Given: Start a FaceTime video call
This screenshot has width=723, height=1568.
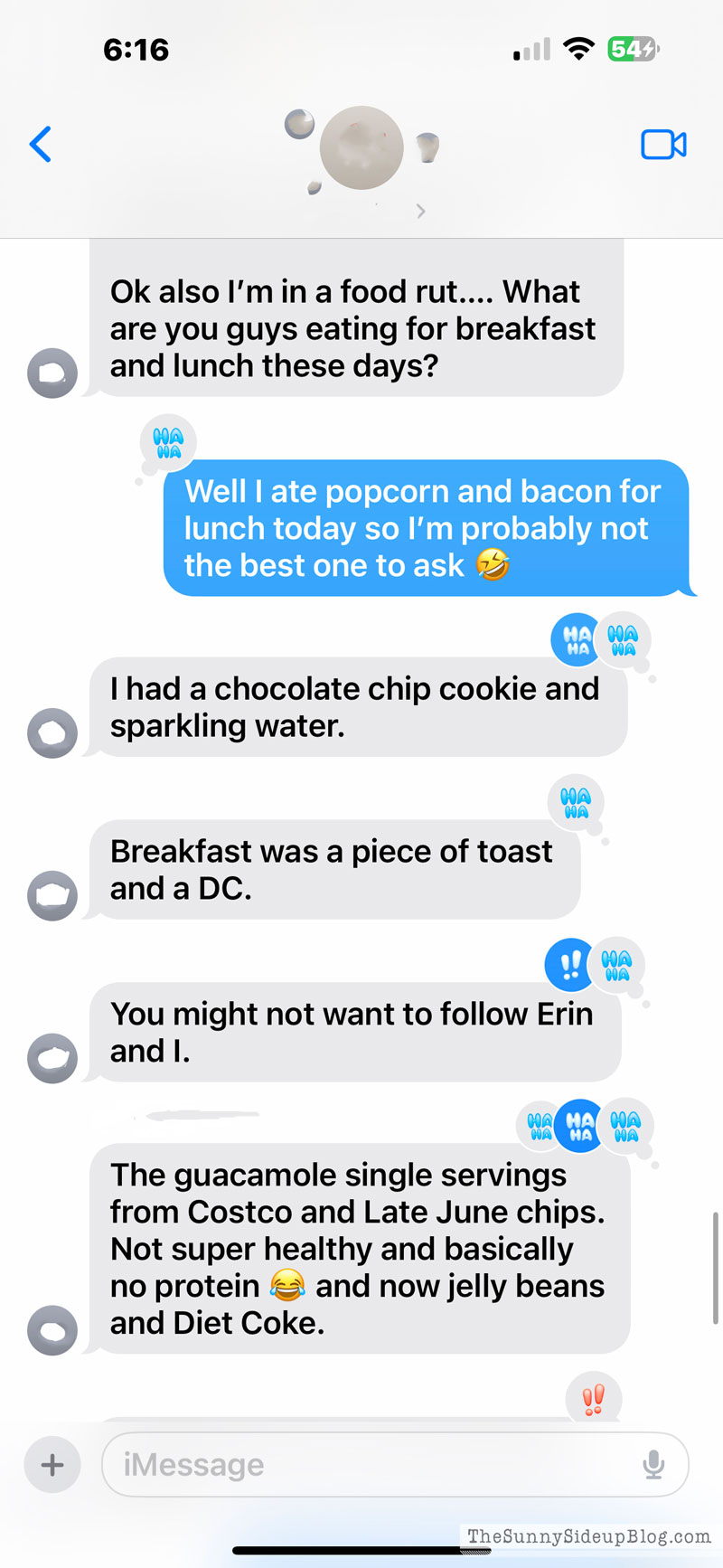Looking at the screenshot, I should pos(663,145).
